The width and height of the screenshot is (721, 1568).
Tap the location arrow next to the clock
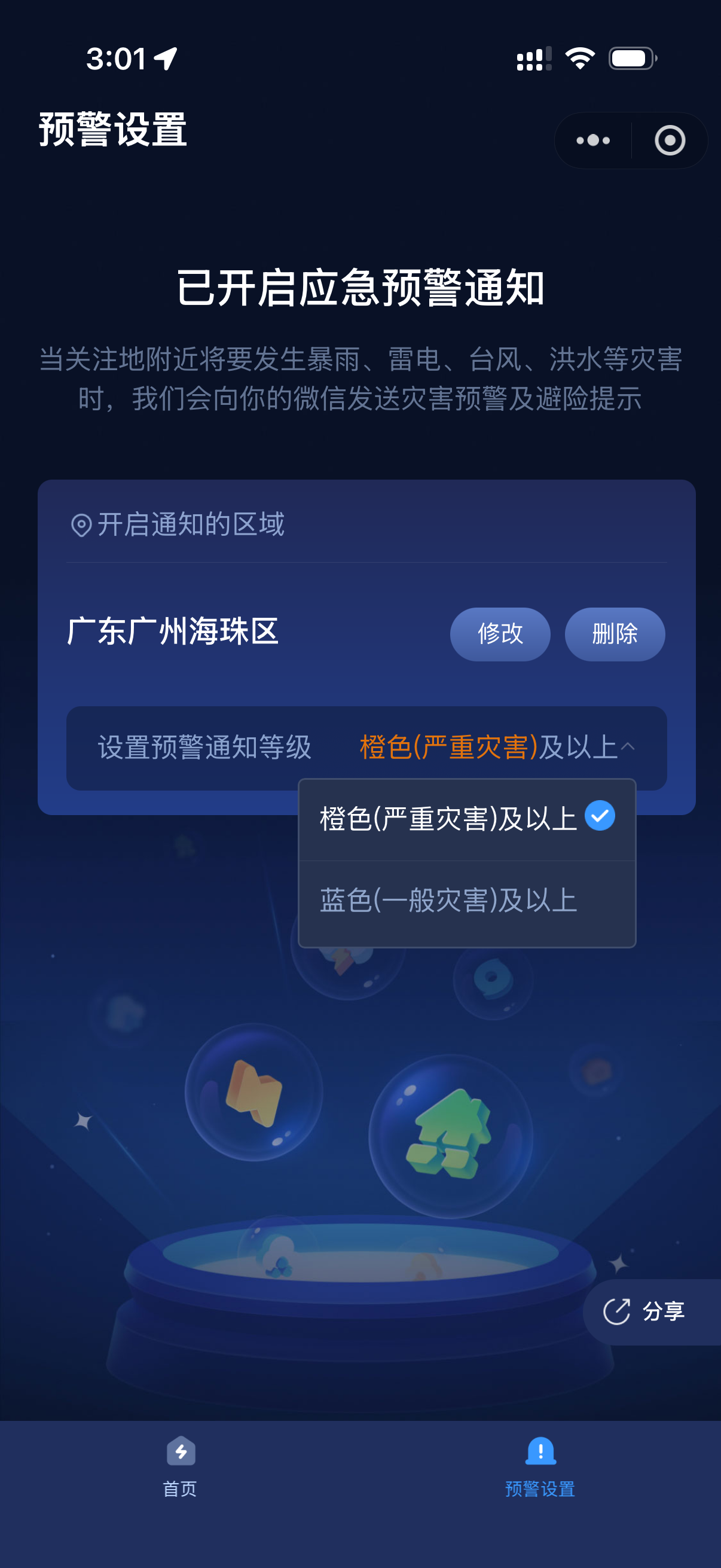click(163, 59)
